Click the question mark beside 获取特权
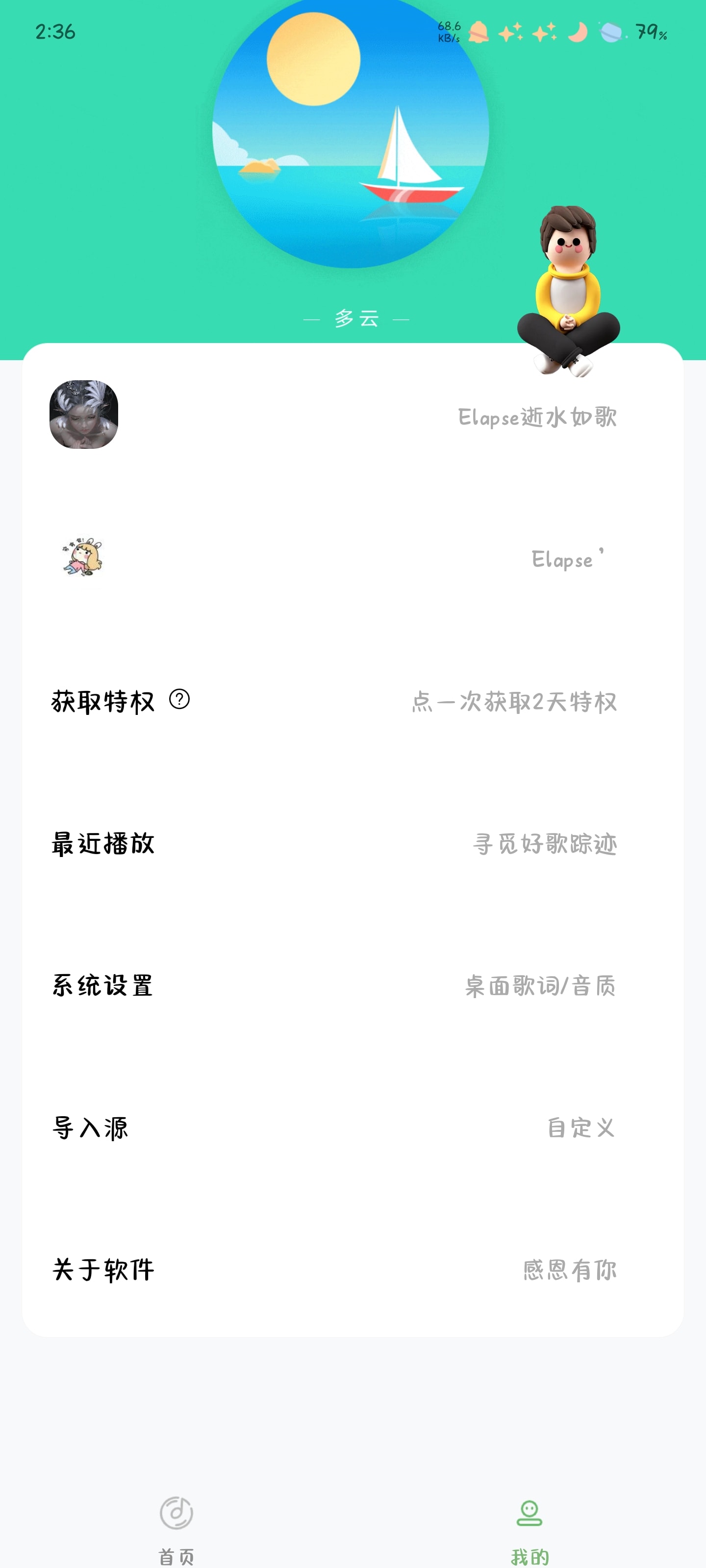 181,701
